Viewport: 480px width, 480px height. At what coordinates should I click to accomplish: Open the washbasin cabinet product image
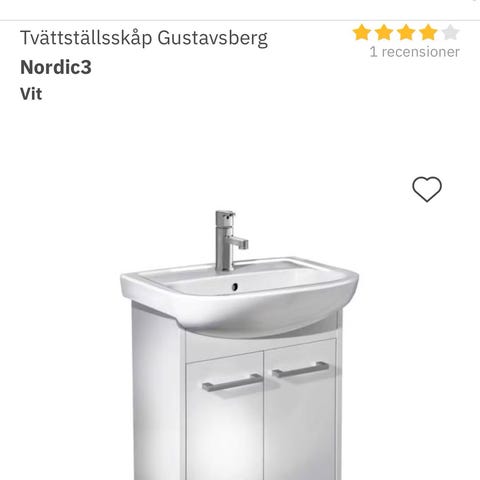[240, 345]
